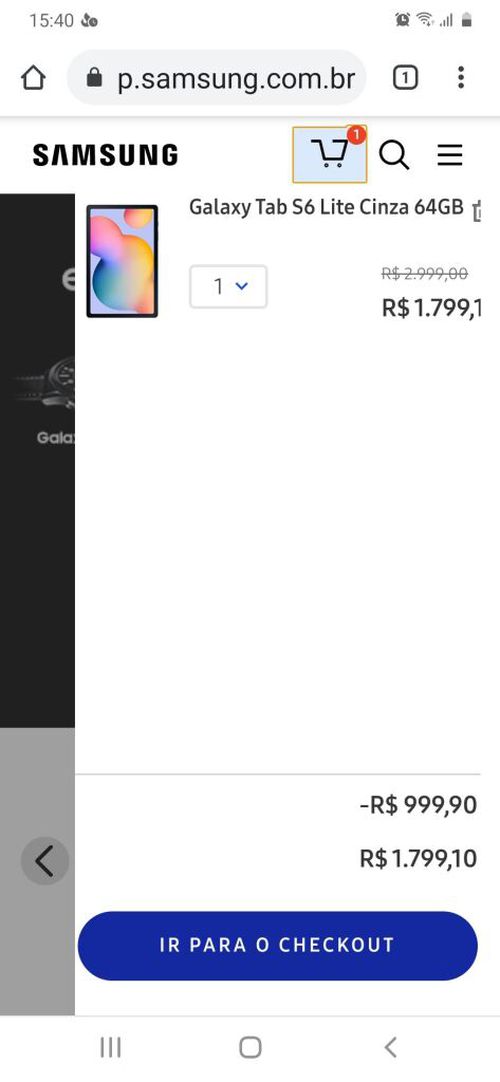Tap the left arrow to close cart panel

point(45,860)
